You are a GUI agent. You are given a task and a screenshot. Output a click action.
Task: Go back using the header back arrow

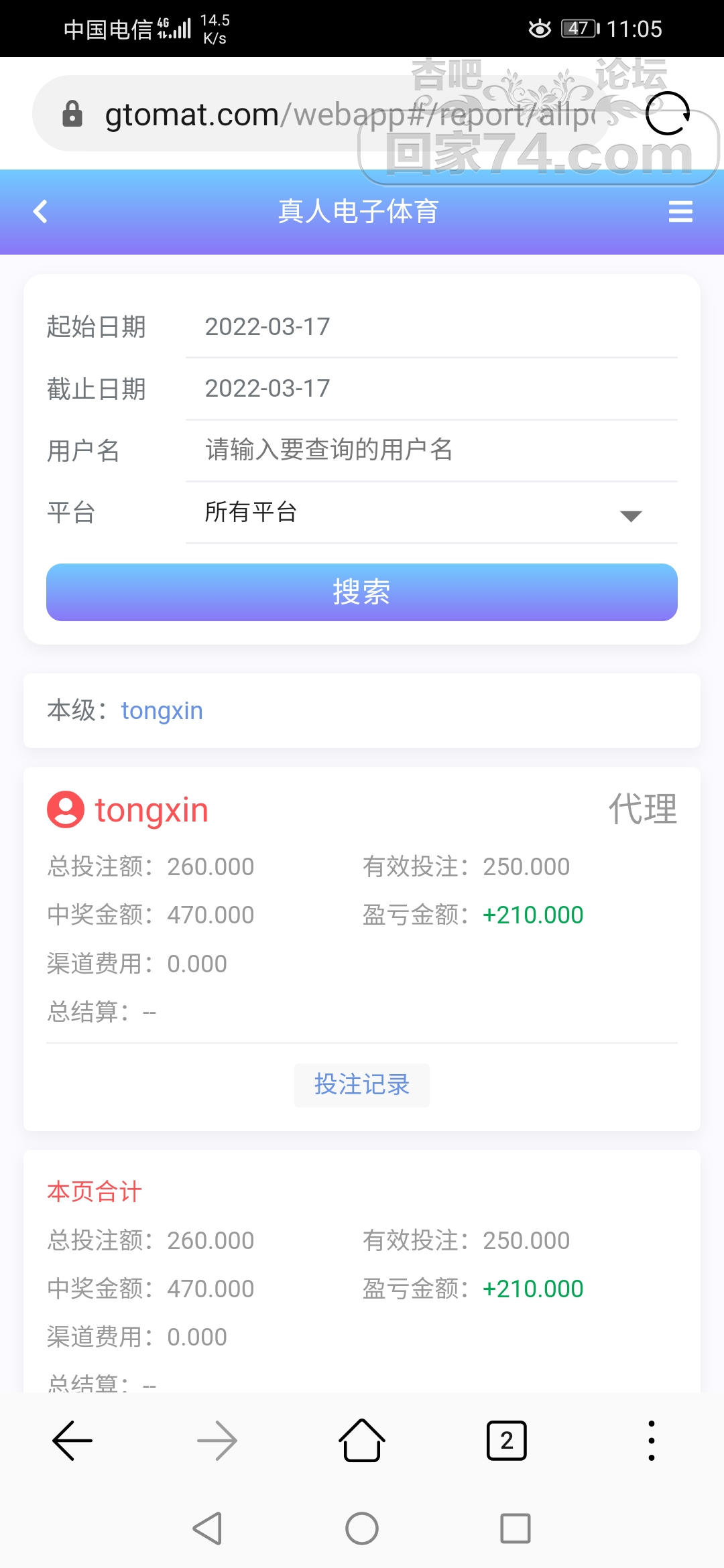(x=41, y=212)
